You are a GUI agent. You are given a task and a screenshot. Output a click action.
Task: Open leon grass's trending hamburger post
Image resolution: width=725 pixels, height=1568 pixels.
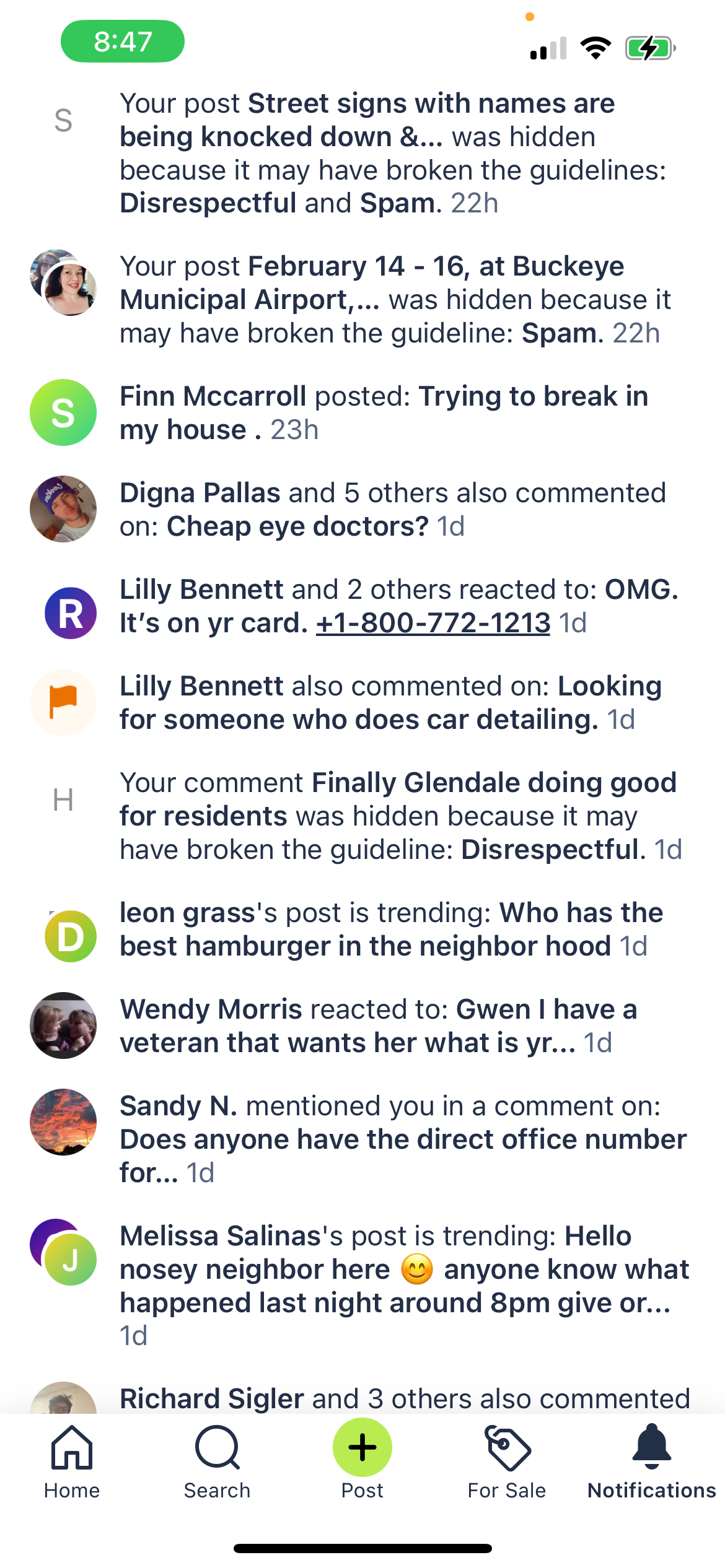point(390,929)
